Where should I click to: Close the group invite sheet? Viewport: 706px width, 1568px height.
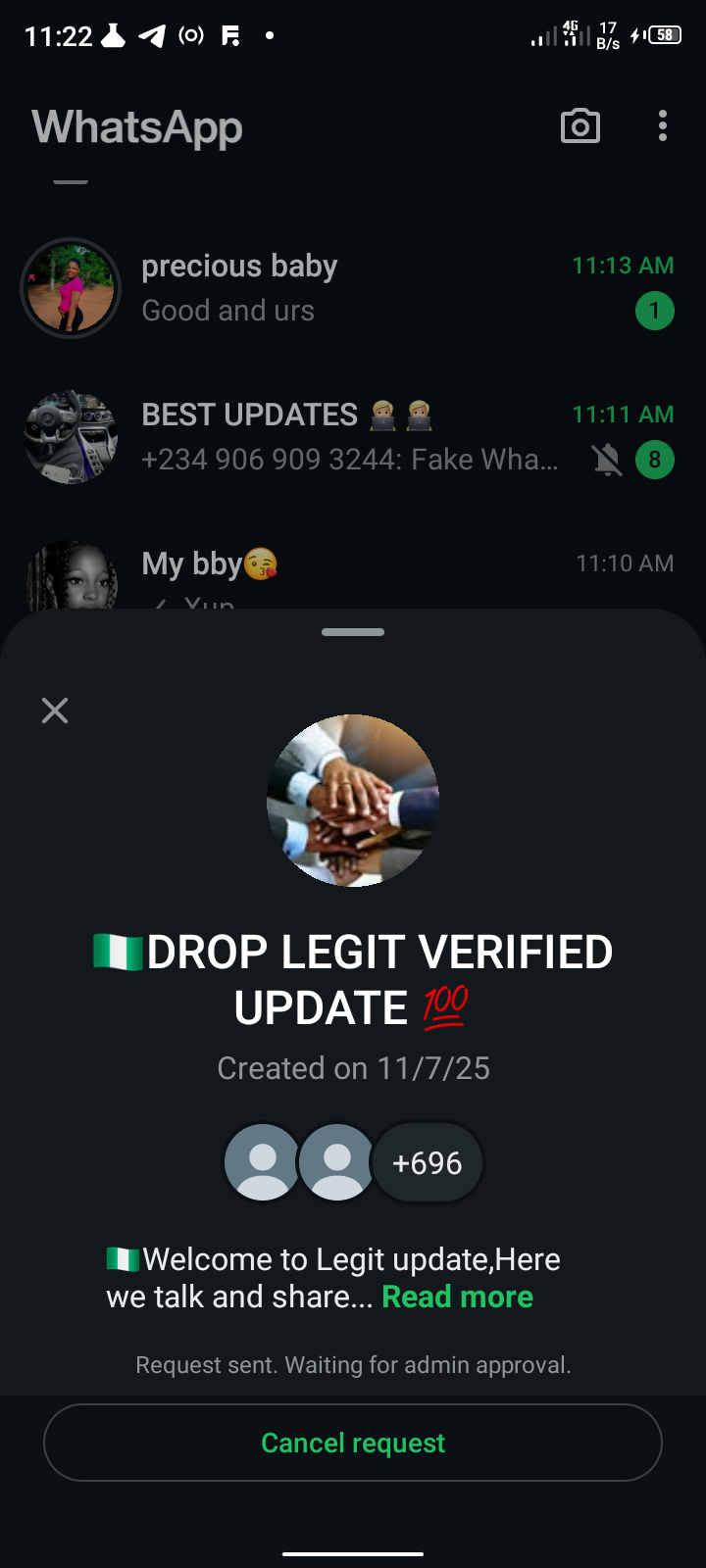(55, 710)
